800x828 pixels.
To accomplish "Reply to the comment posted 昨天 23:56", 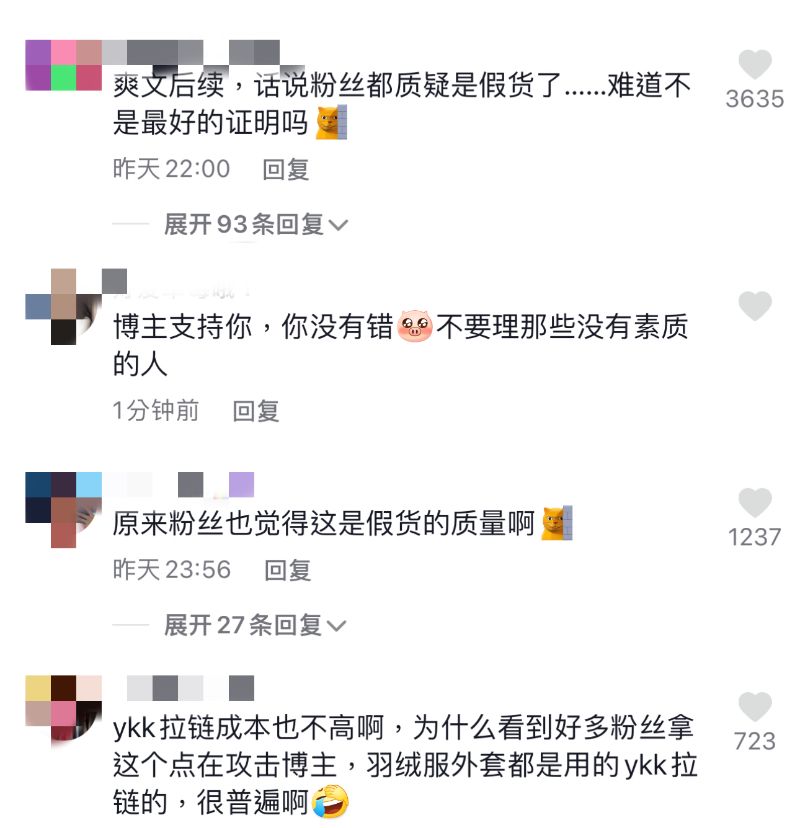I will pyautogui.click(x=288, y=570).
